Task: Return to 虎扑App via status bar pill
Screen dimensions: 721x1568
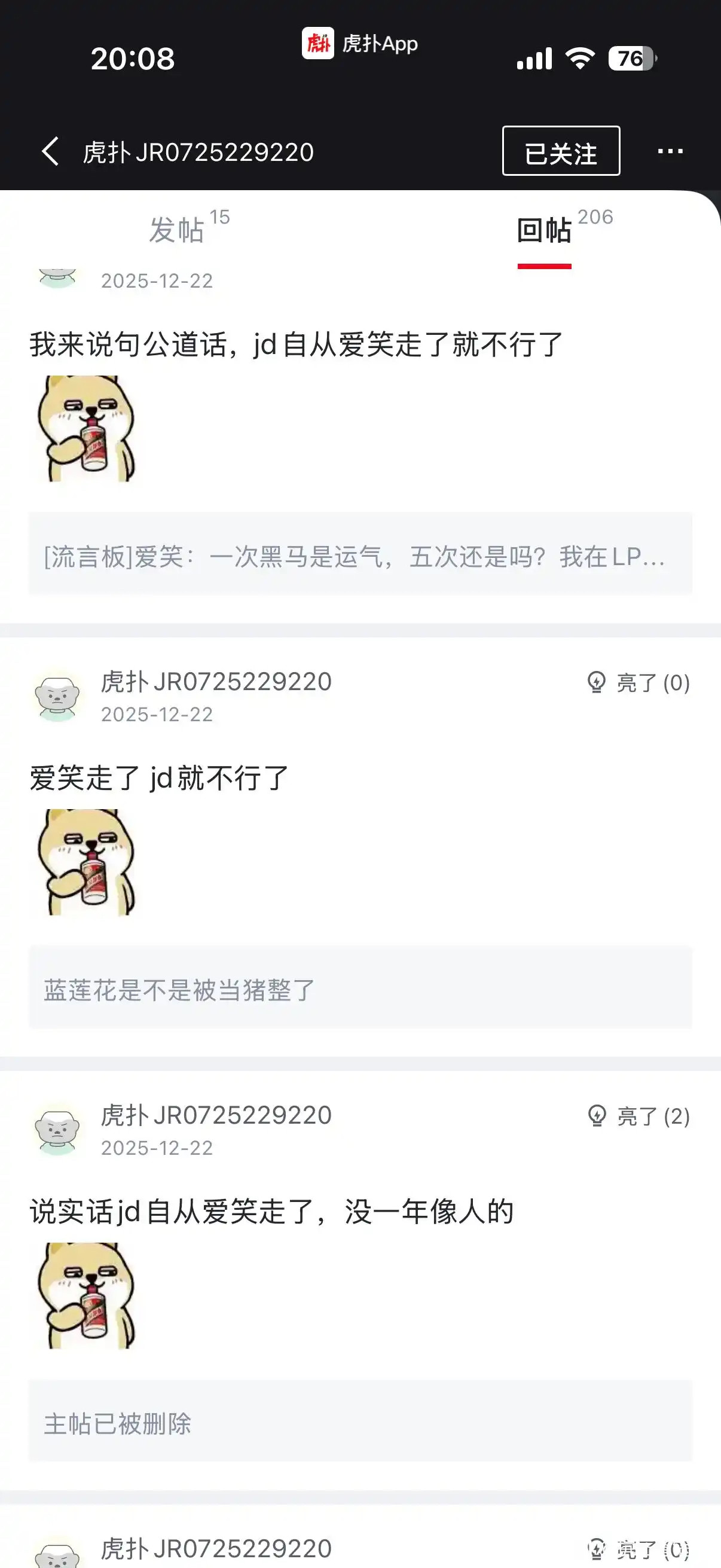Action: [x=360, y=44]
